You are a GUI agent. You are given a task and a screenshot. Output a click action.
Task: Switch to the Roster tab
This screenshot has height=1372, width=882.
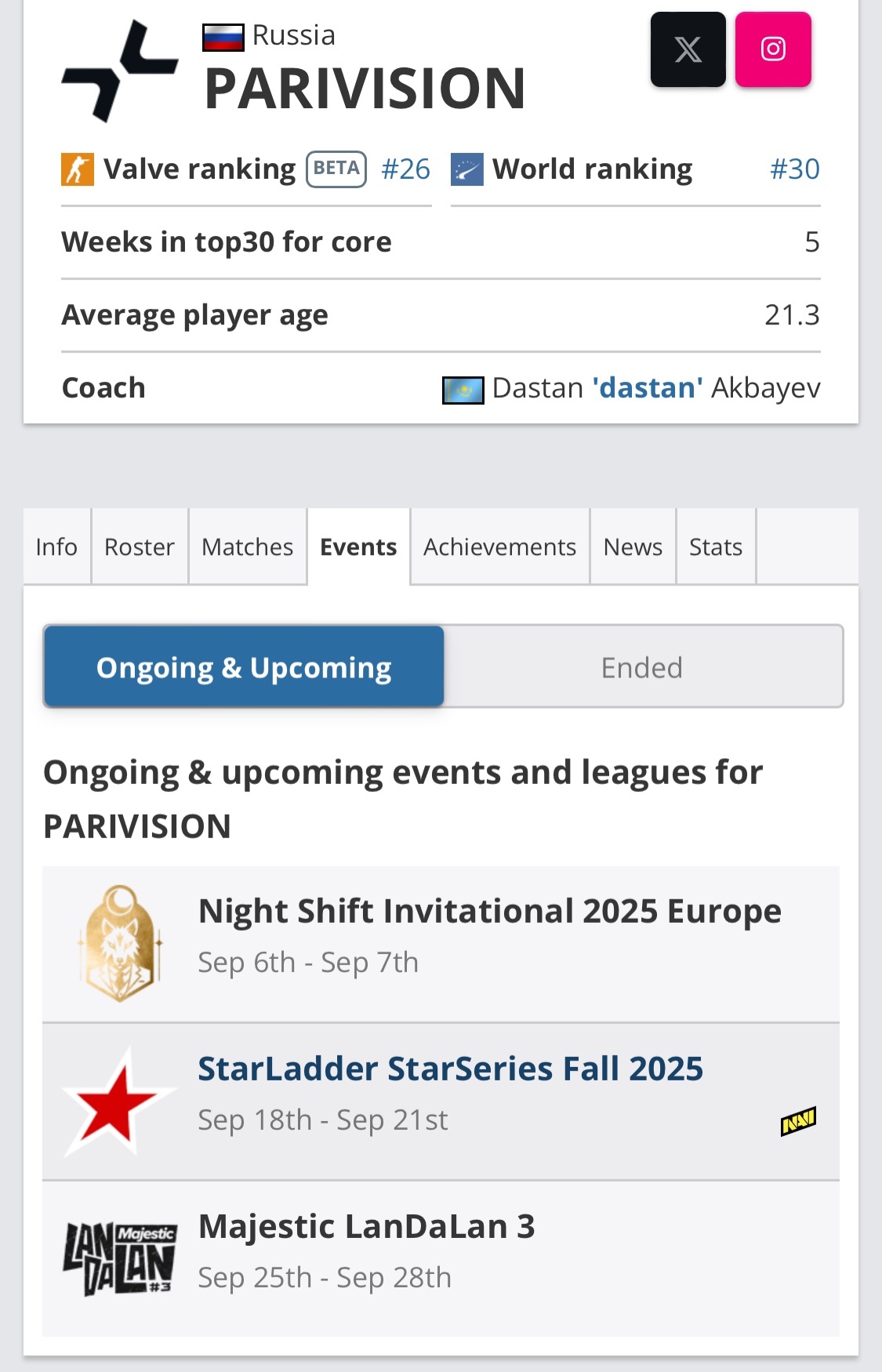140,546
